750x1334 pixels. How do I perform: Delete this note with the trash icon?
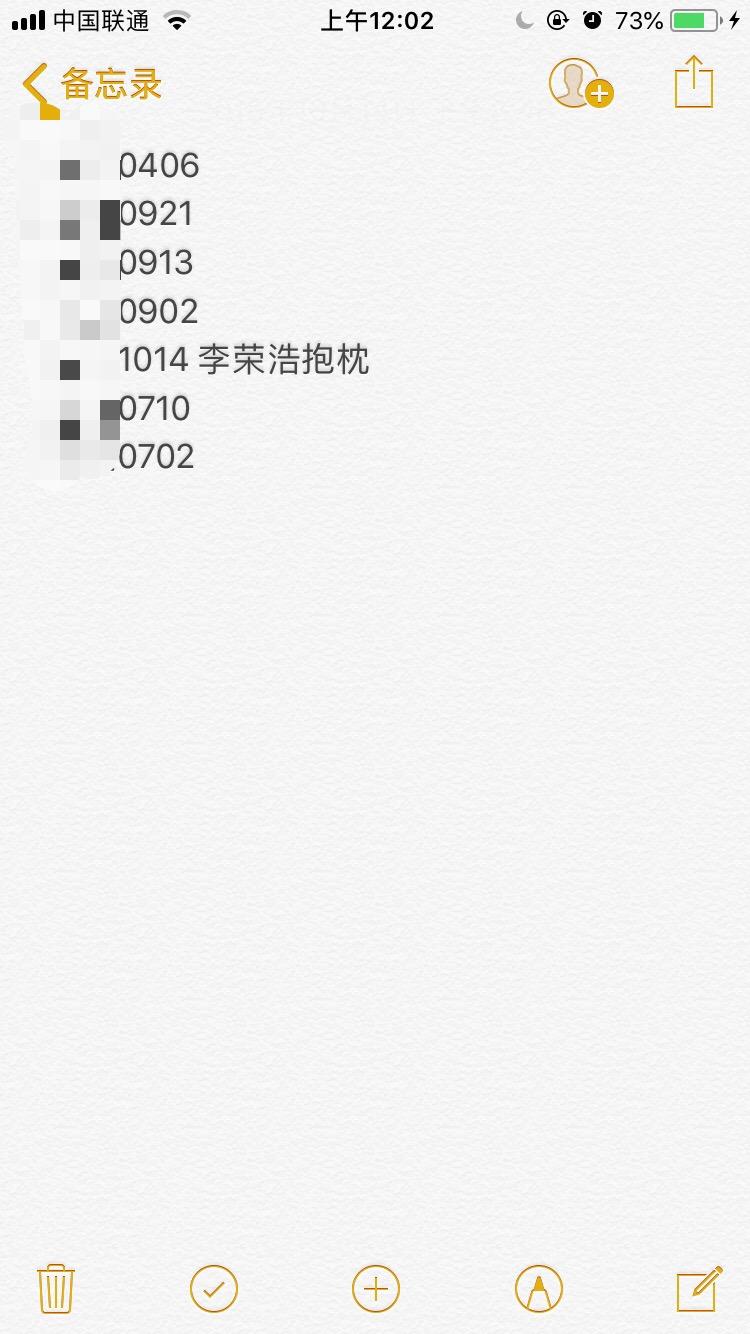point(56,1288)
